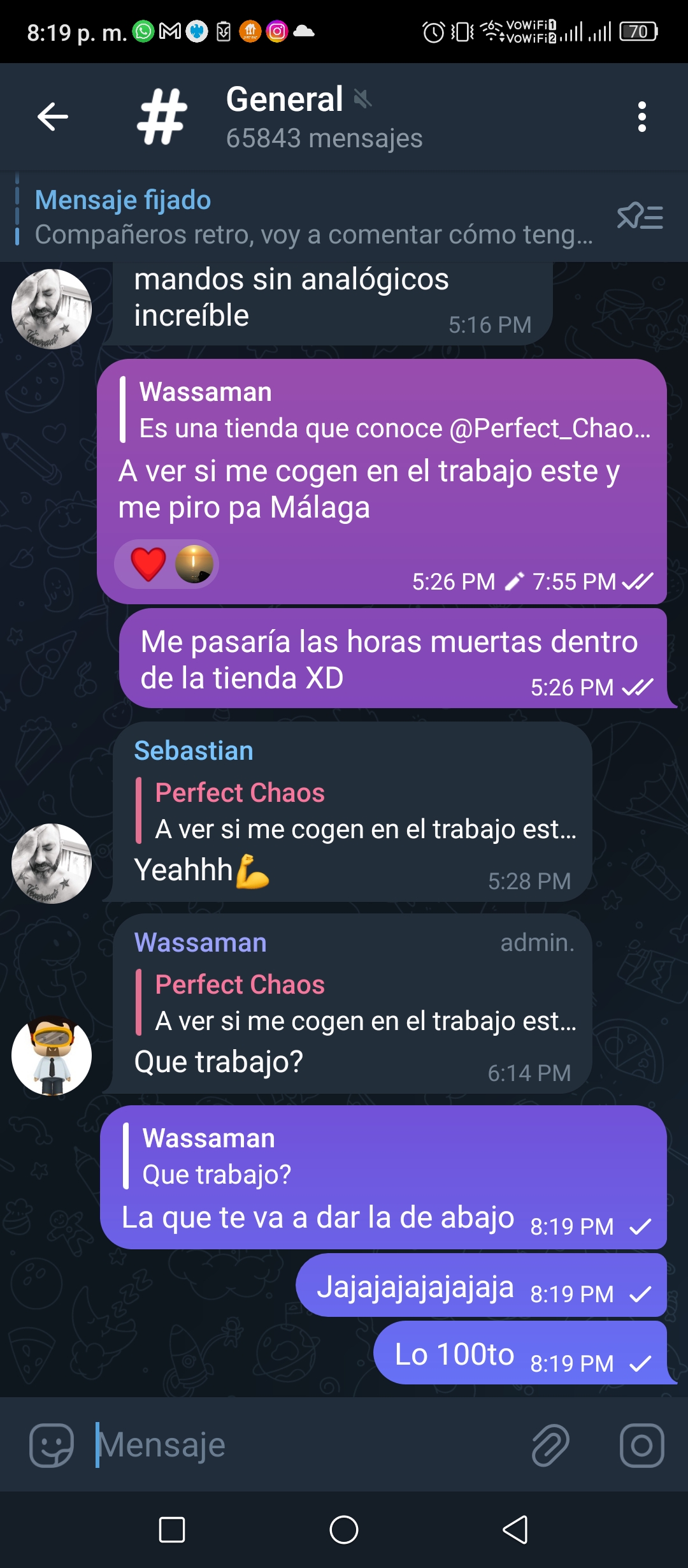Screen dimensions: 688x1568
Task: Open the camera to record
Action: pyautogui.click(x=641, y=1445)
